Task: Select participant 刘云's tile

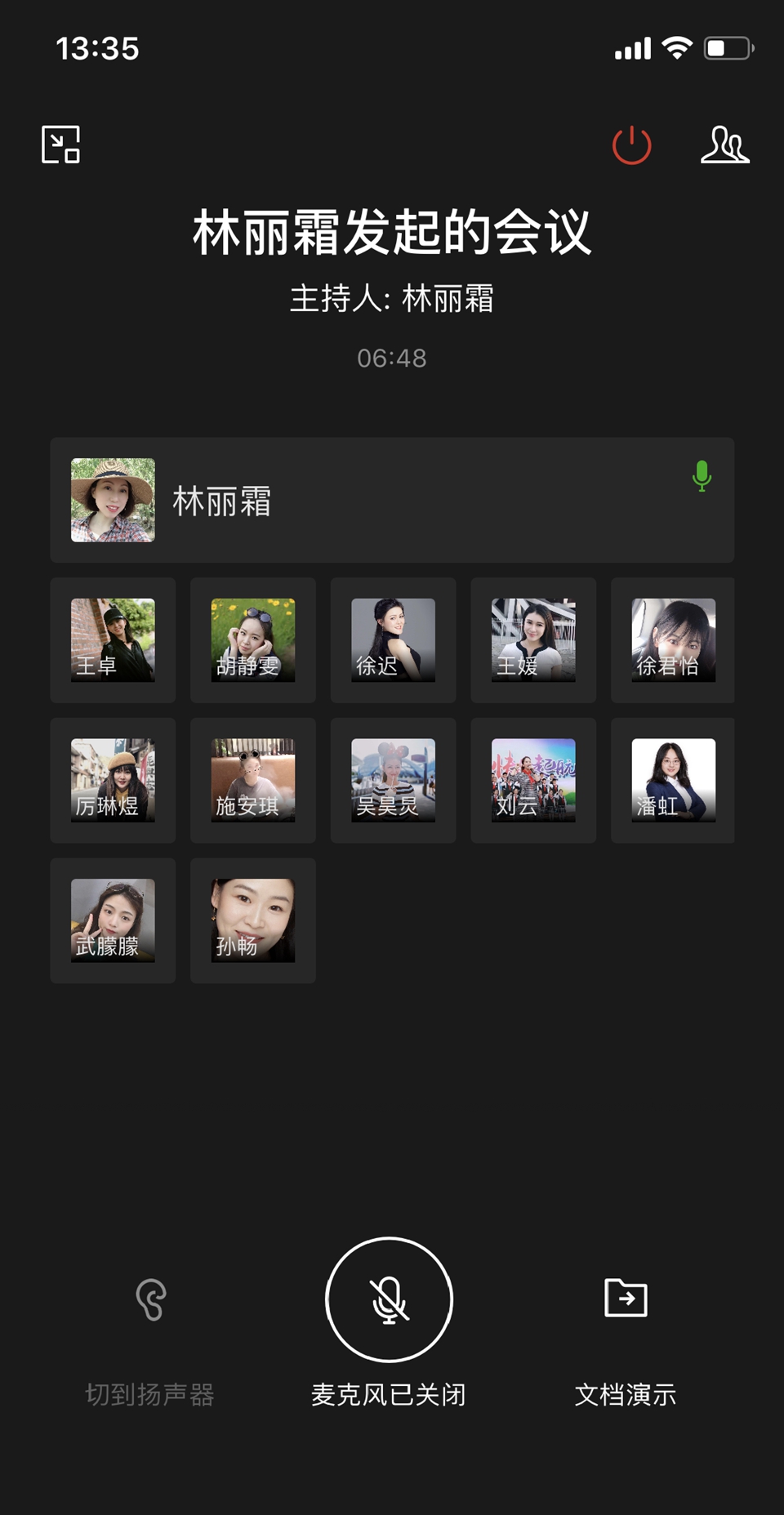Action: coord(533,780)
